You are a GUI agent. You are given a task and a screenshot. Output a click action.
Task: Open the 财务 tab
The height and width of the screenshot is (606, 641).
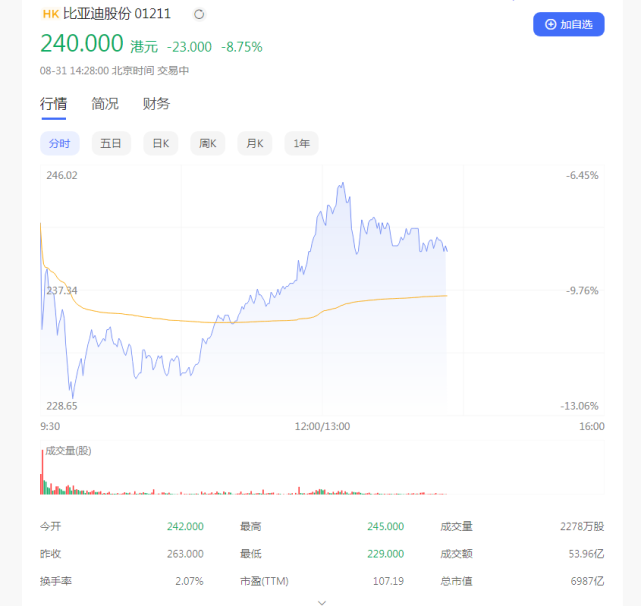click(156, 104)
